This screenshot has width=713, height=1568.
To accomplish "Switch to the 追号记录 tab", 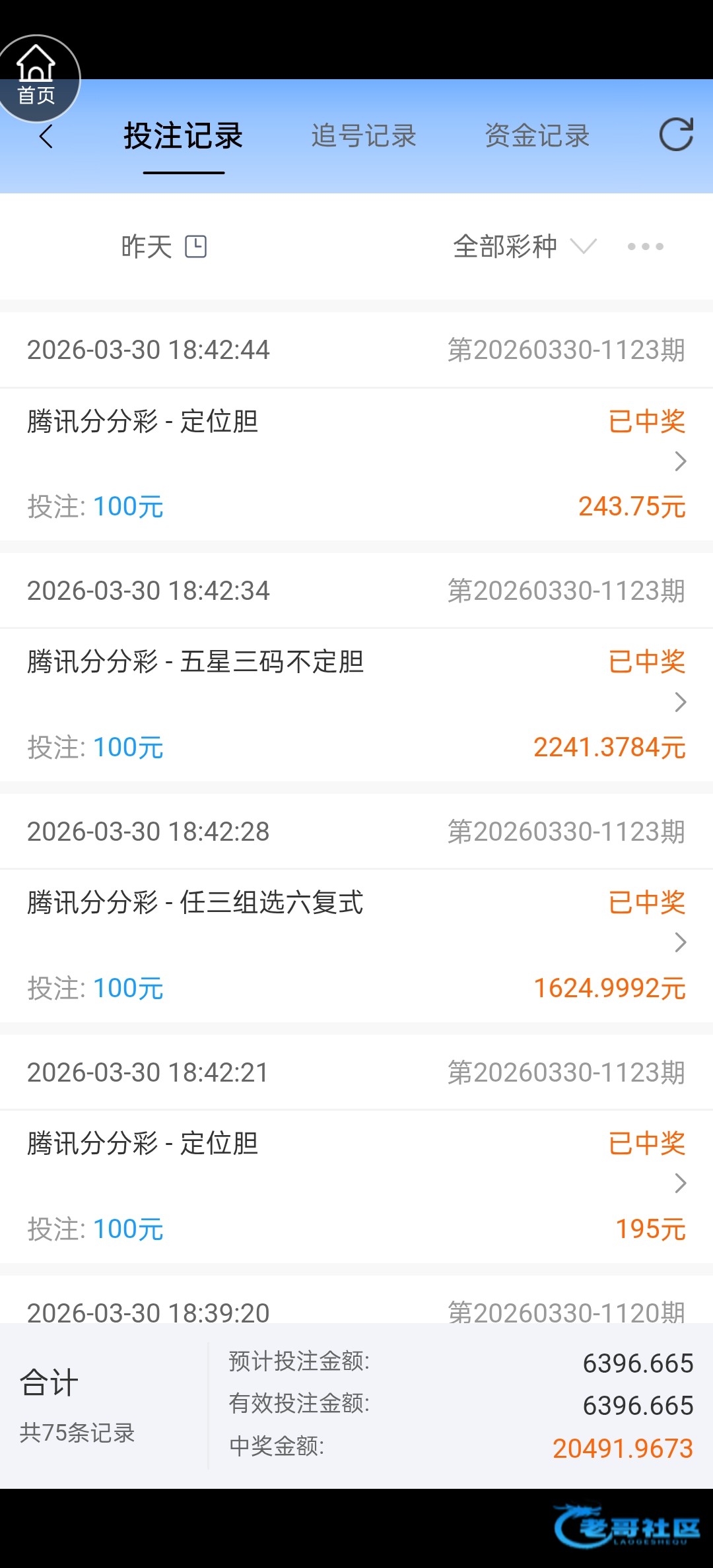I will click(364, 137).
